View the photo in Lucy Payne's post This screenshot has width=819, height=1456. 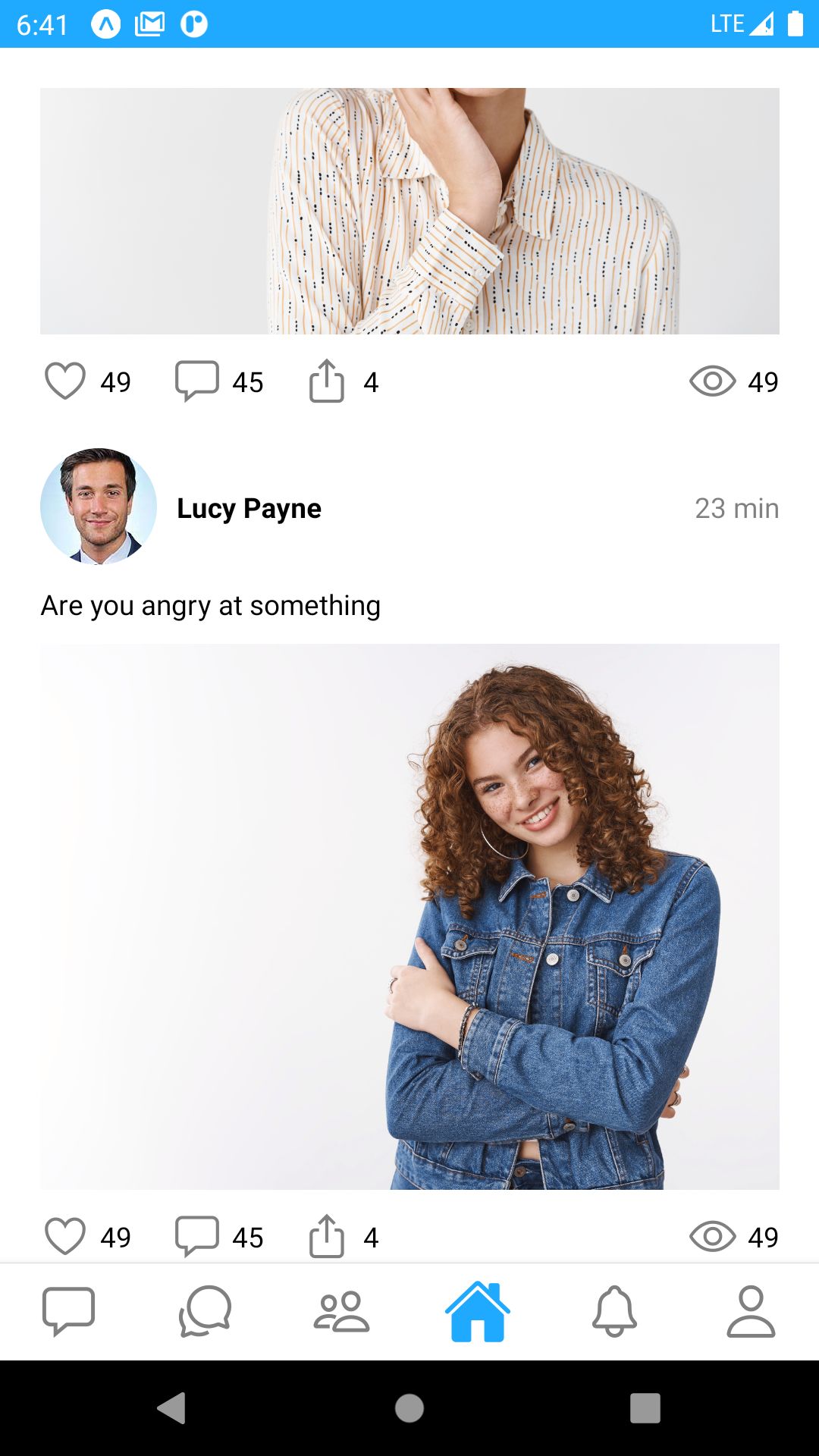point(409,916)
